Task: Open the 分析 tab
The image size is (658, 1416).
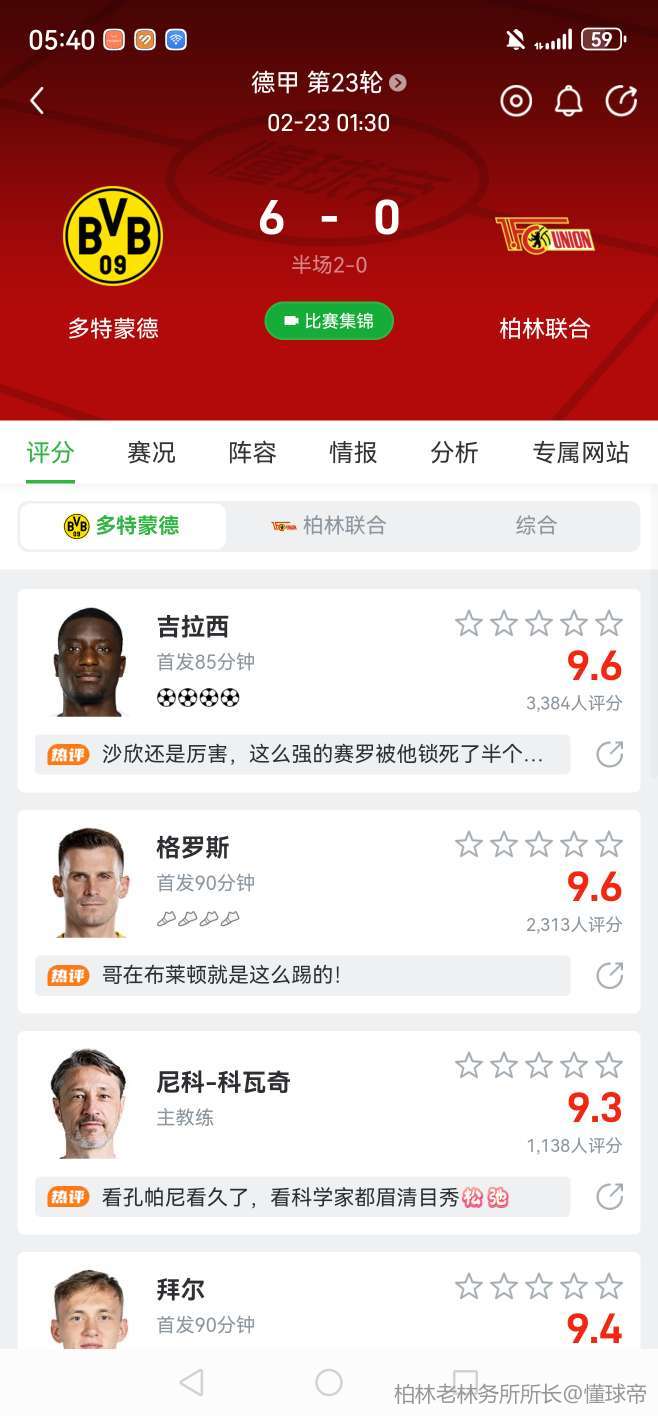Action: tap(454, 453)
